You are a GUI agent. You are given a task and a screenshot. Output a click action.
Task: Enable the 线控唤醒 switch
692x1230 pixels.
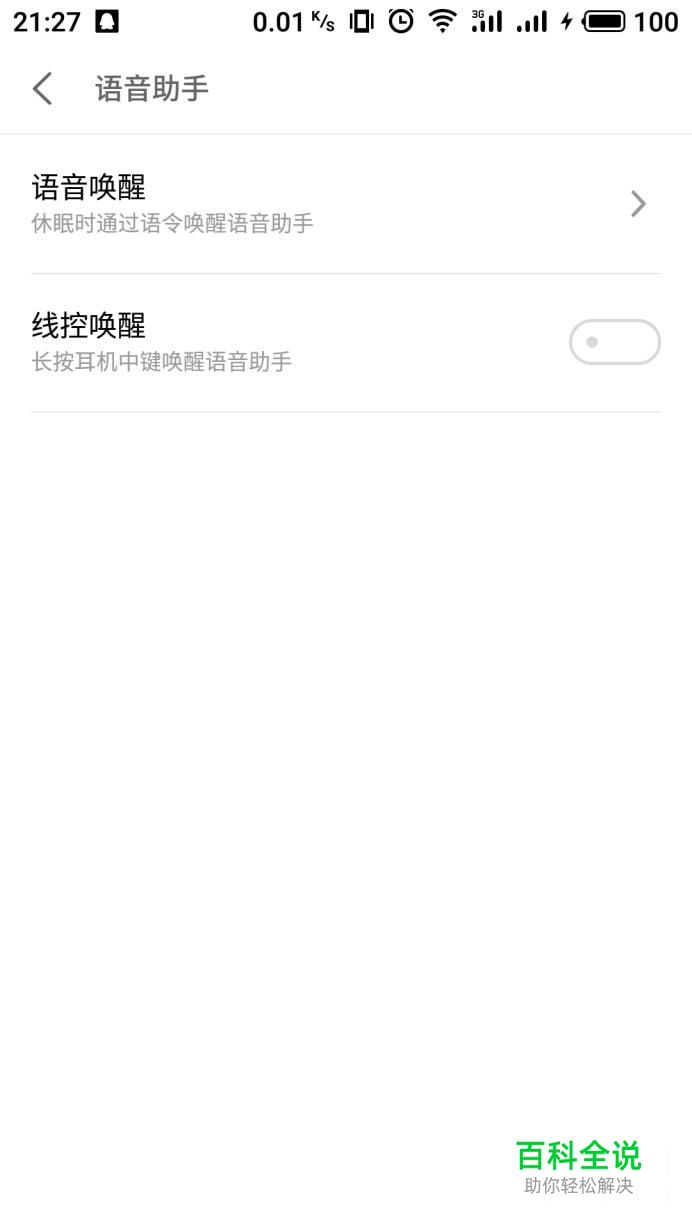pos(615,342)
